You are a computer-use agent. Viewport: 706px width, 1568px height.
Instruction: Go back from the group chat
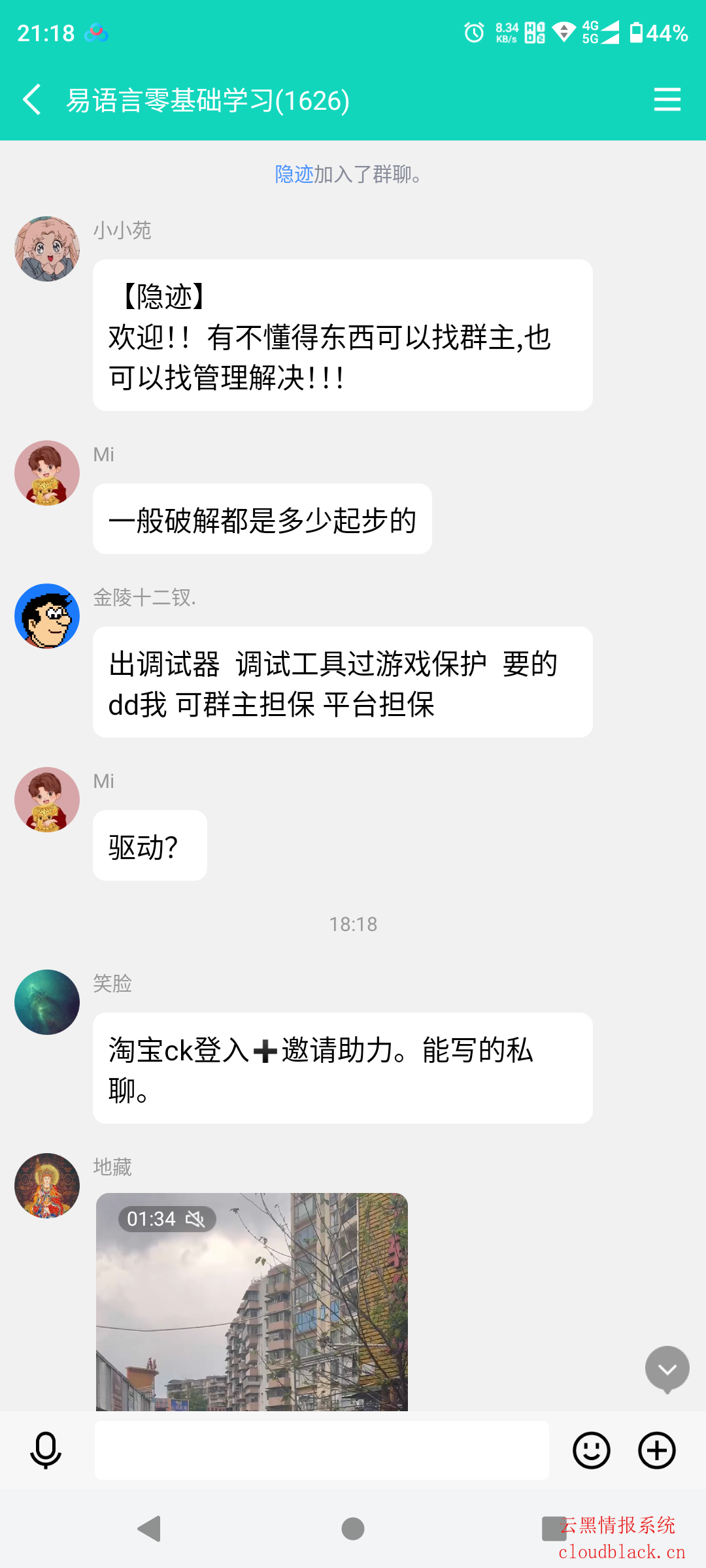(31, 100)
